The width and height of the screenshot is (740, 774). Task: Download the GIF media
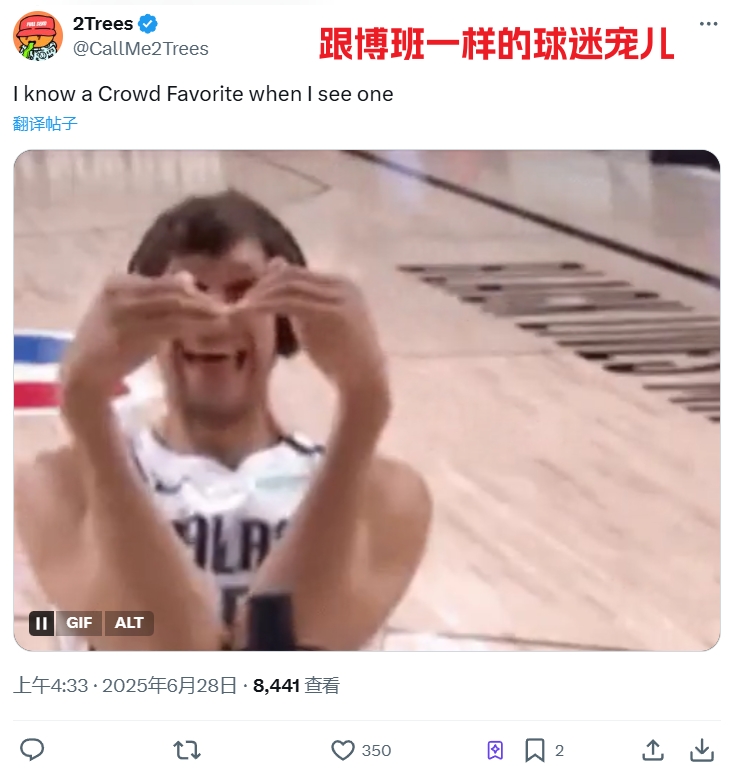click(703, 749)
